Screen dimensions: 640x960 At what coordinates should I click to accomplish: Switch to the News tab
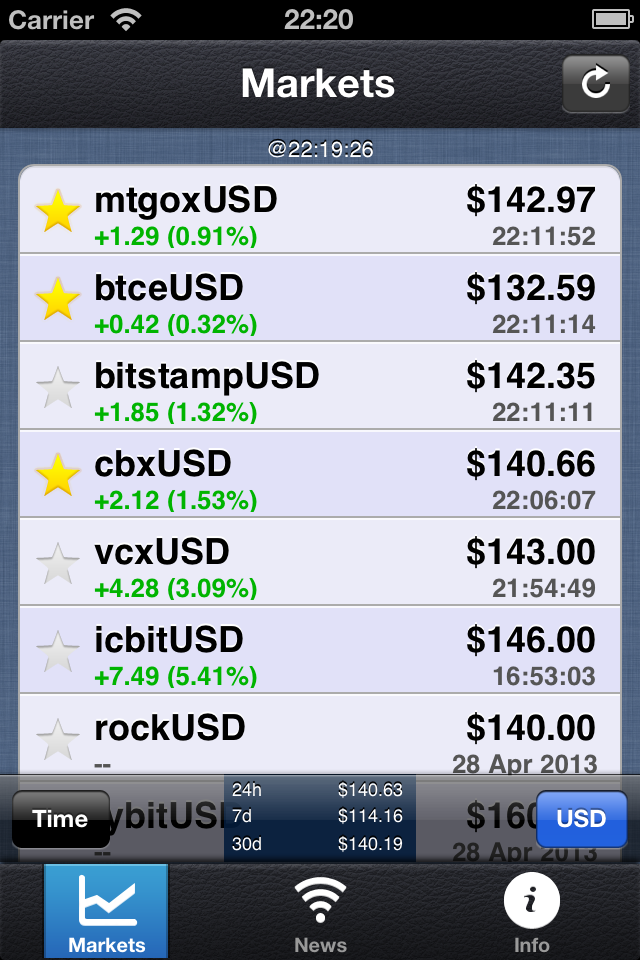coord(320,912)
